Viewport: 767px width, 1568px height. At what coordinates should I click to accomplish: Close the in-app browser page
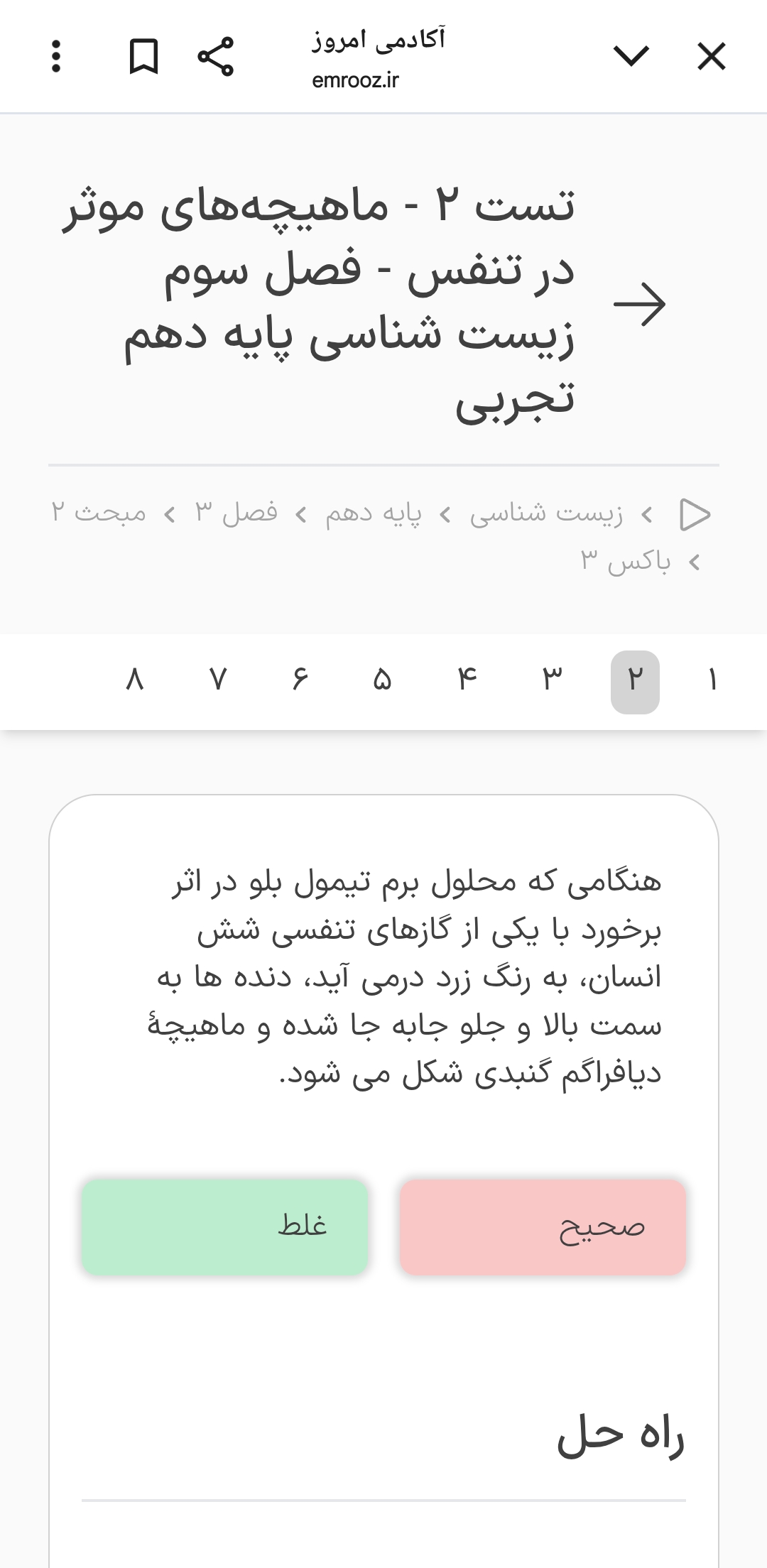click(x=711, y=57)
